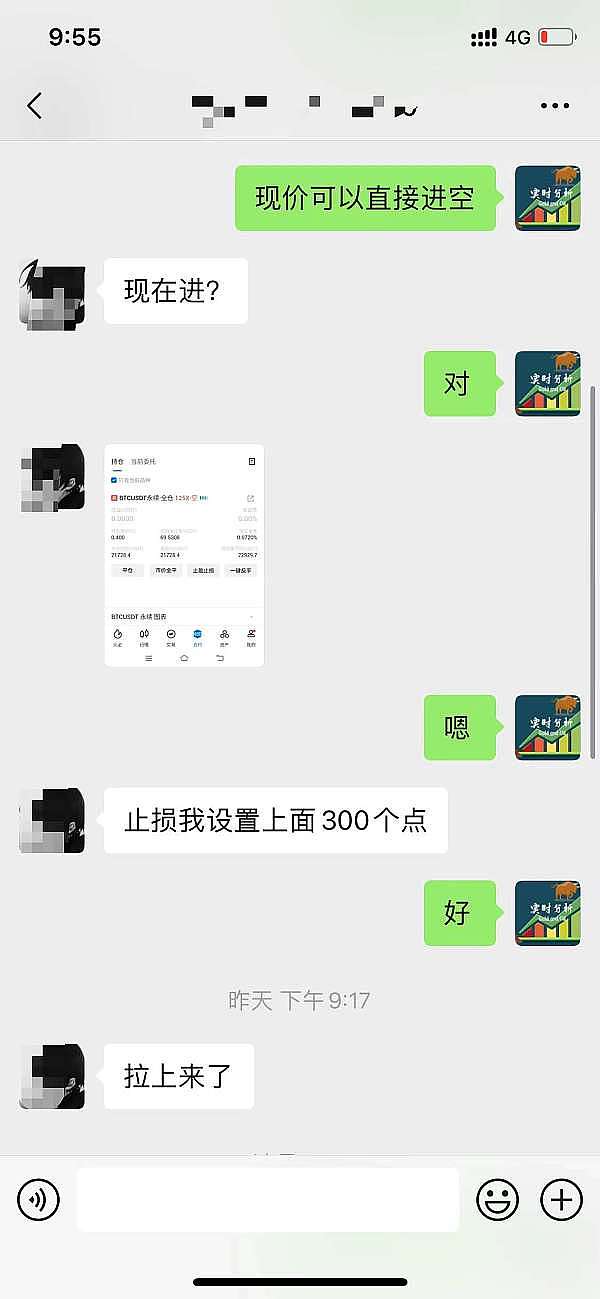View the avatar next to 现在进？
Screen dimensions: 600x1299
(x=52, y=292)
